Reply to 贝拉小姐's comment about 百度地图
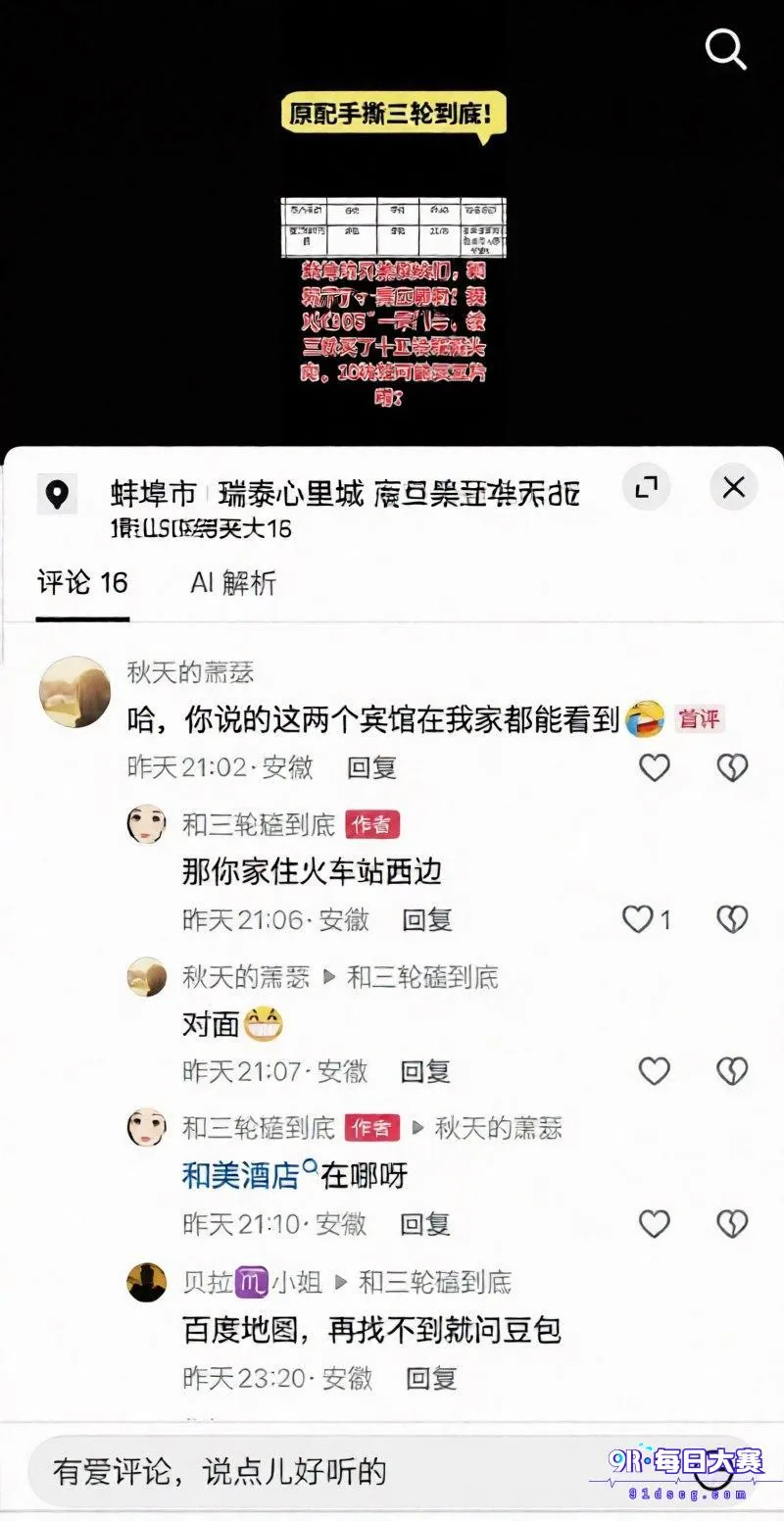Viewport: 784px width, 1521px height. [x=431, y=1378]
